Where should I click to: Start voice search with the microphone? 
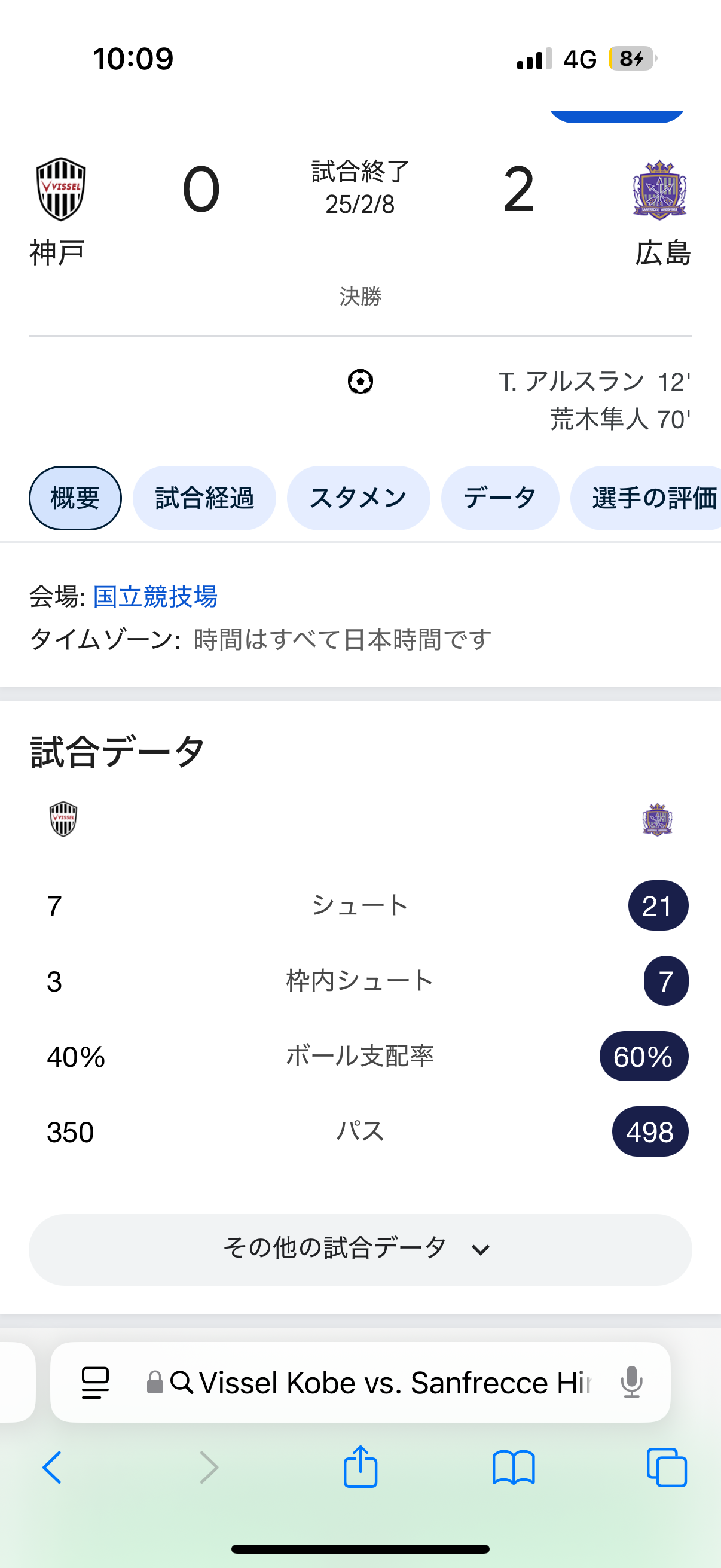pos(631,1382)
